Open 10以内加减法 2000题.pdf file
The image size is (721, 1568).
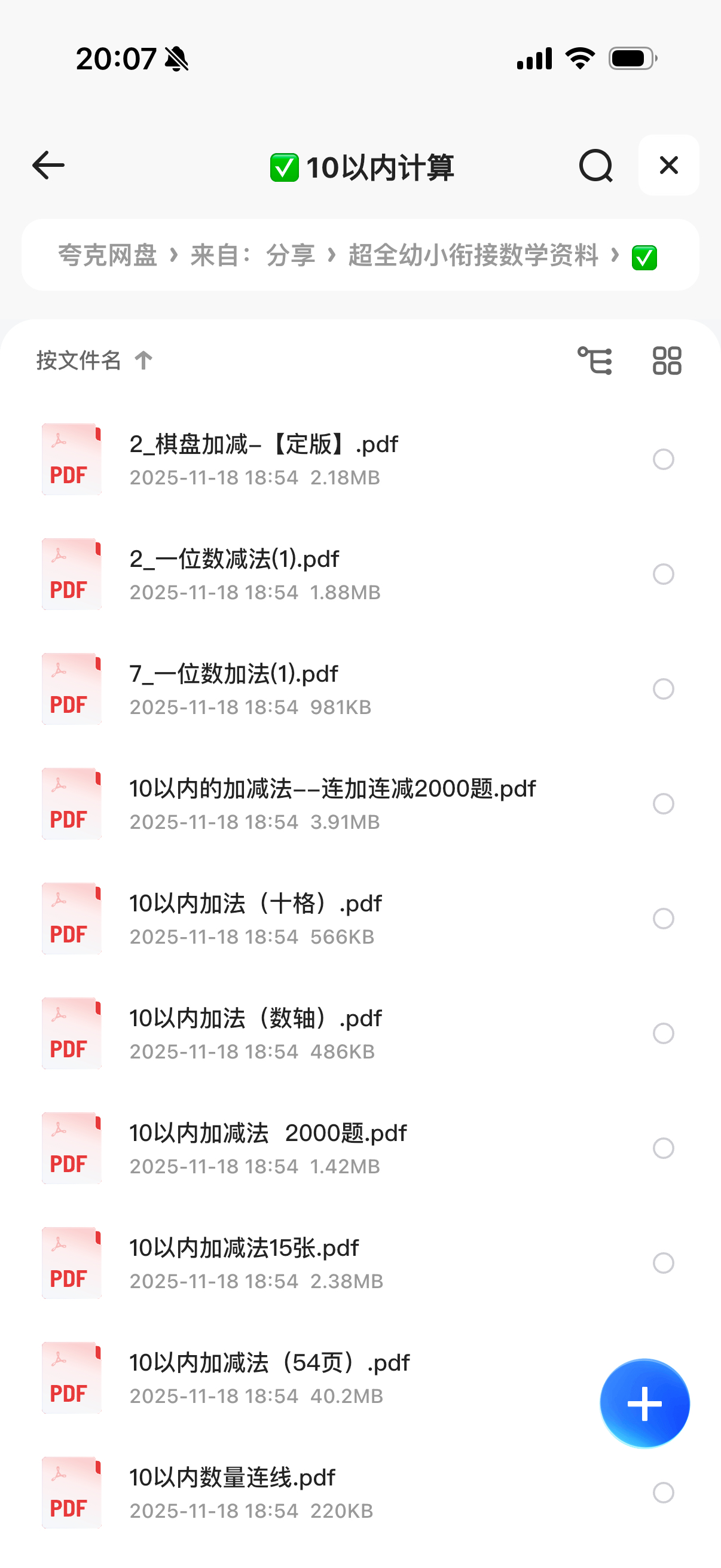268,1133
